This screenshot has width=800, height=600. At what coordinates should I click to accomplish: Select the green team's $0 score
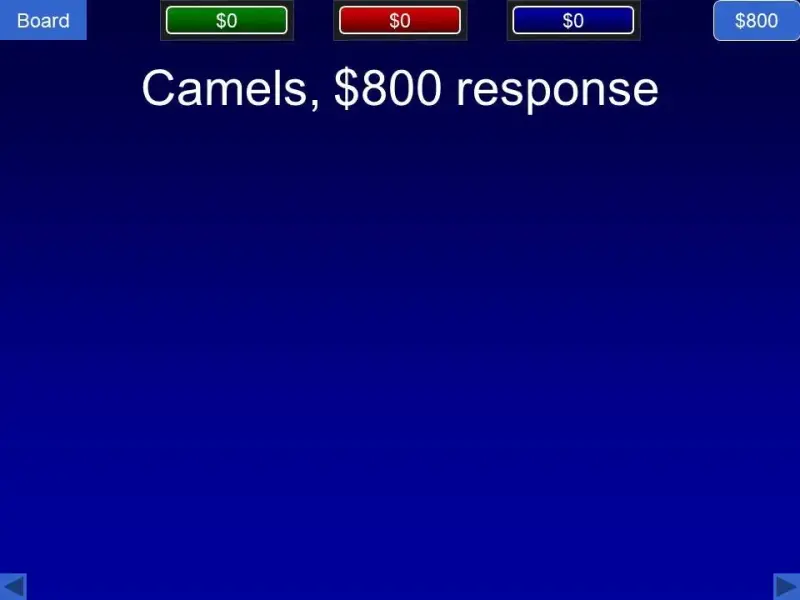pos(227,20)
